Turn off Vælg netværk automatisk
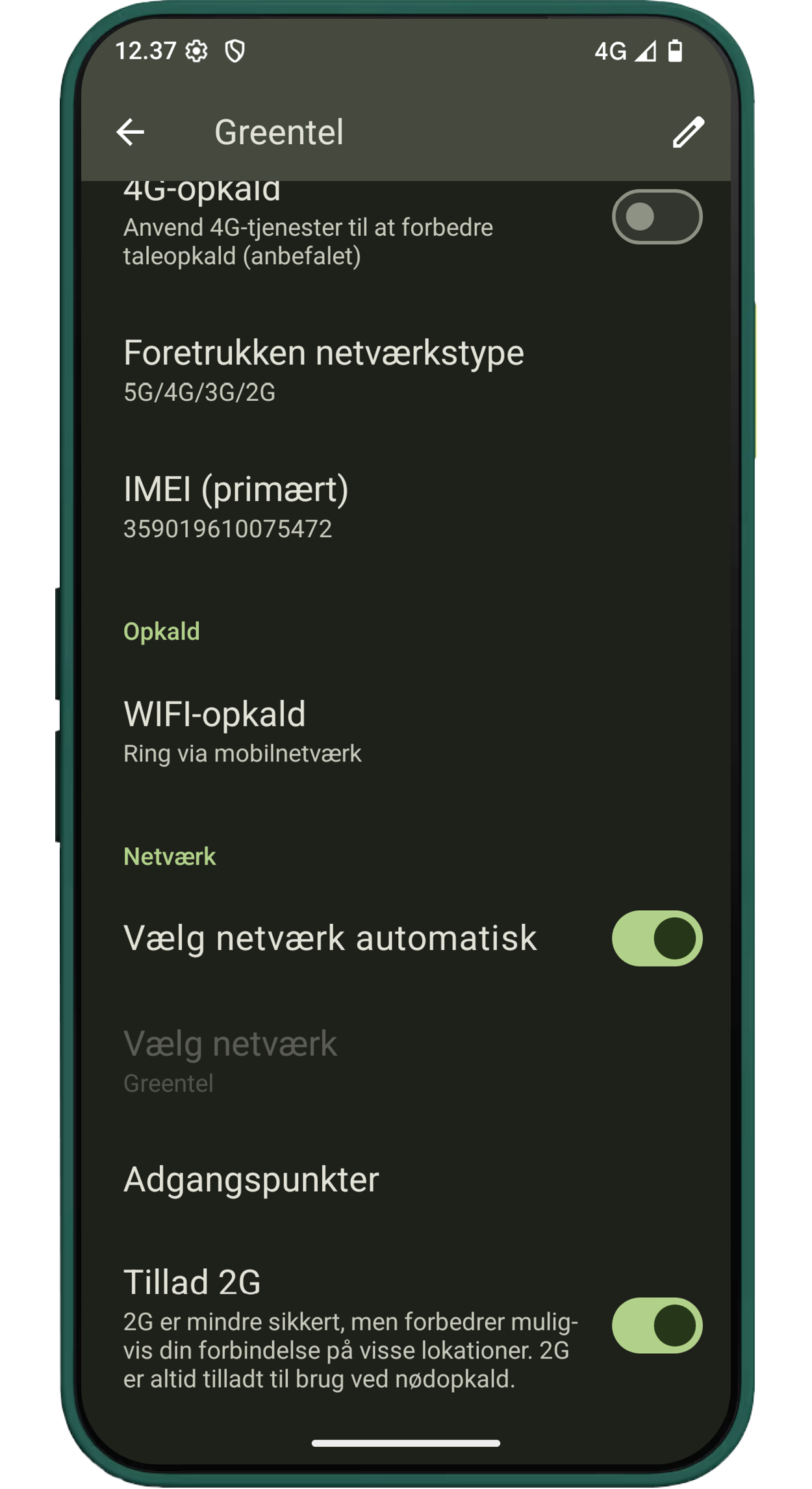Image resolution: width=812 pixels, height=1489 pixels. (x=656, y=939)
